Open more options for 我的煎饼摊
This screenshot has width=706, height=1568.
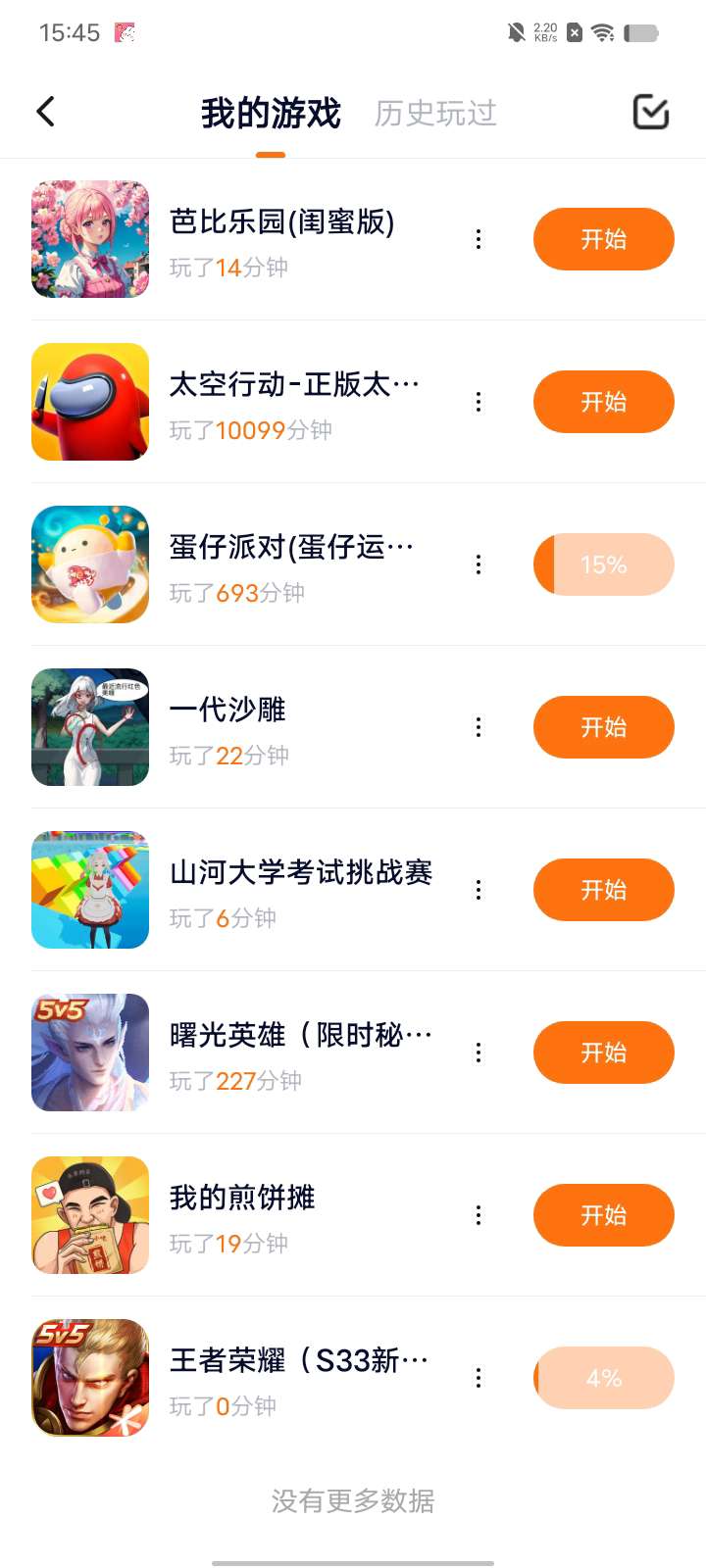[479, 1215]
